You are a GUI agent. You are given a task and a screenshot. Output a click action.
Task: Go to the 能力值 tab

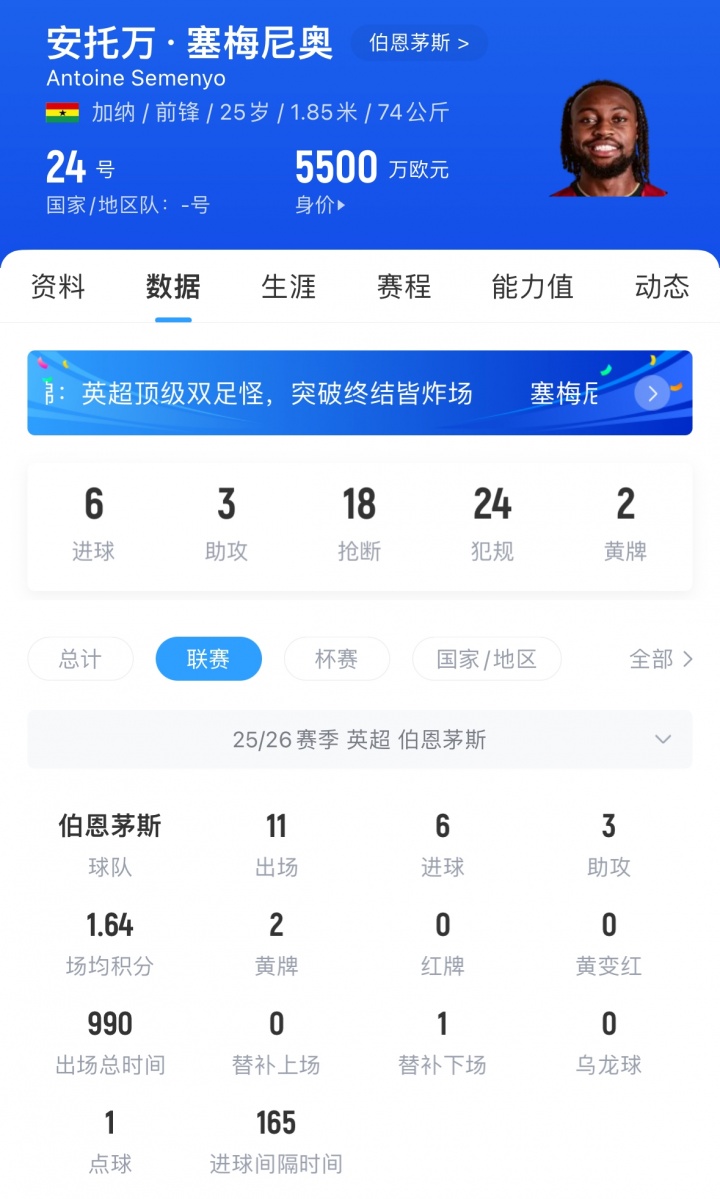pos(532,287)
